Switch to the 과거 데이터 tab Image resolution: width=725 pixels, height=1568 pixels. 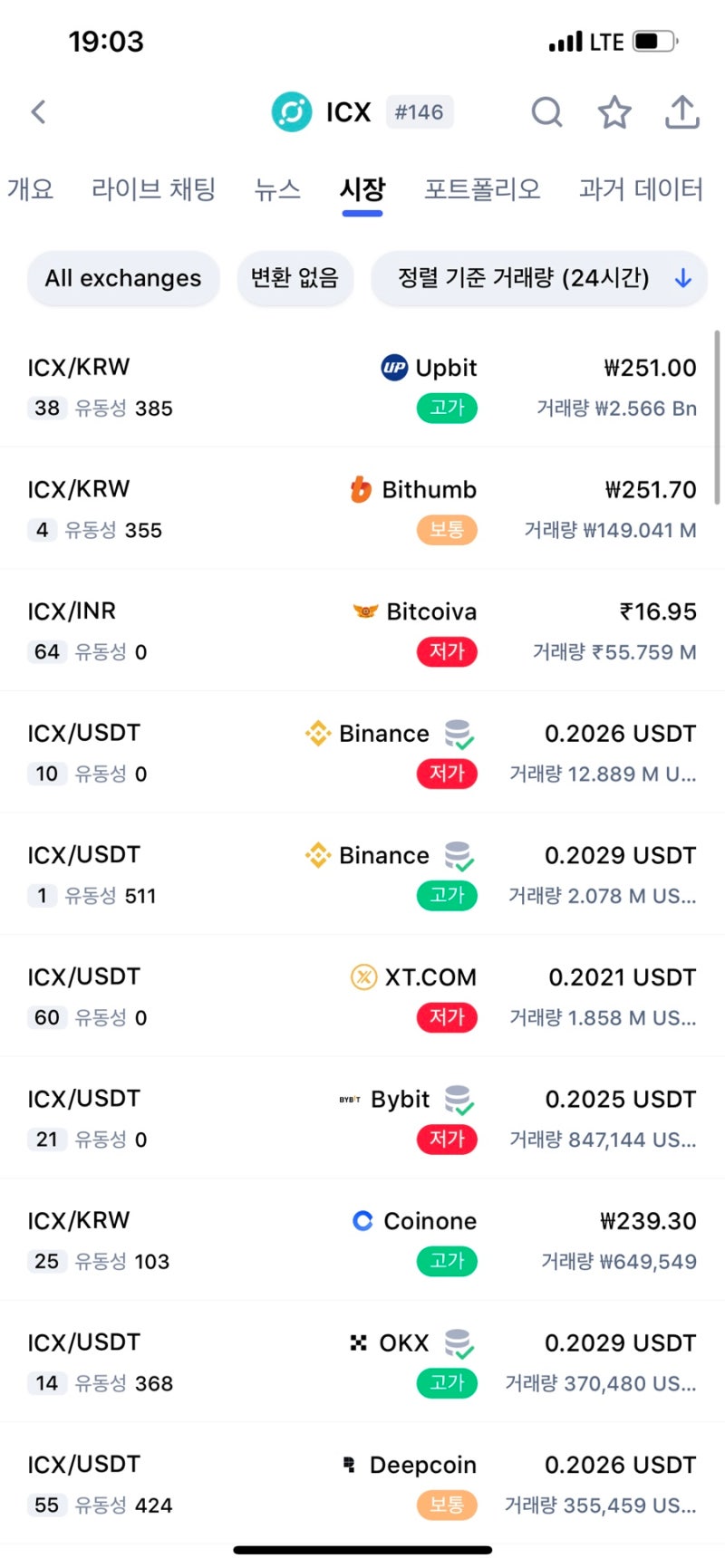(641, 189)
